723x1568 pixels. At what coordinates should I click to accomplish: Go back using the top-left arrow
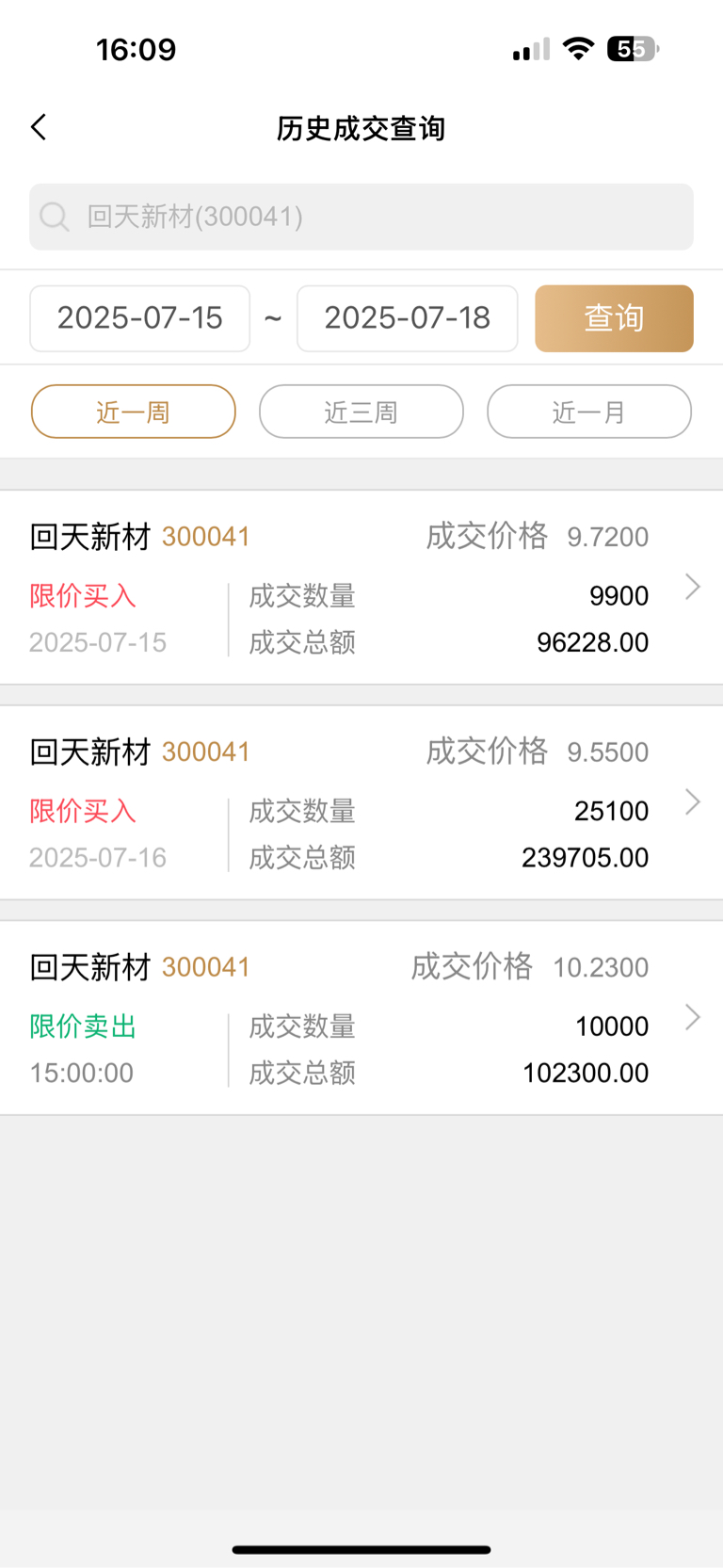click(x=39, y=127)
